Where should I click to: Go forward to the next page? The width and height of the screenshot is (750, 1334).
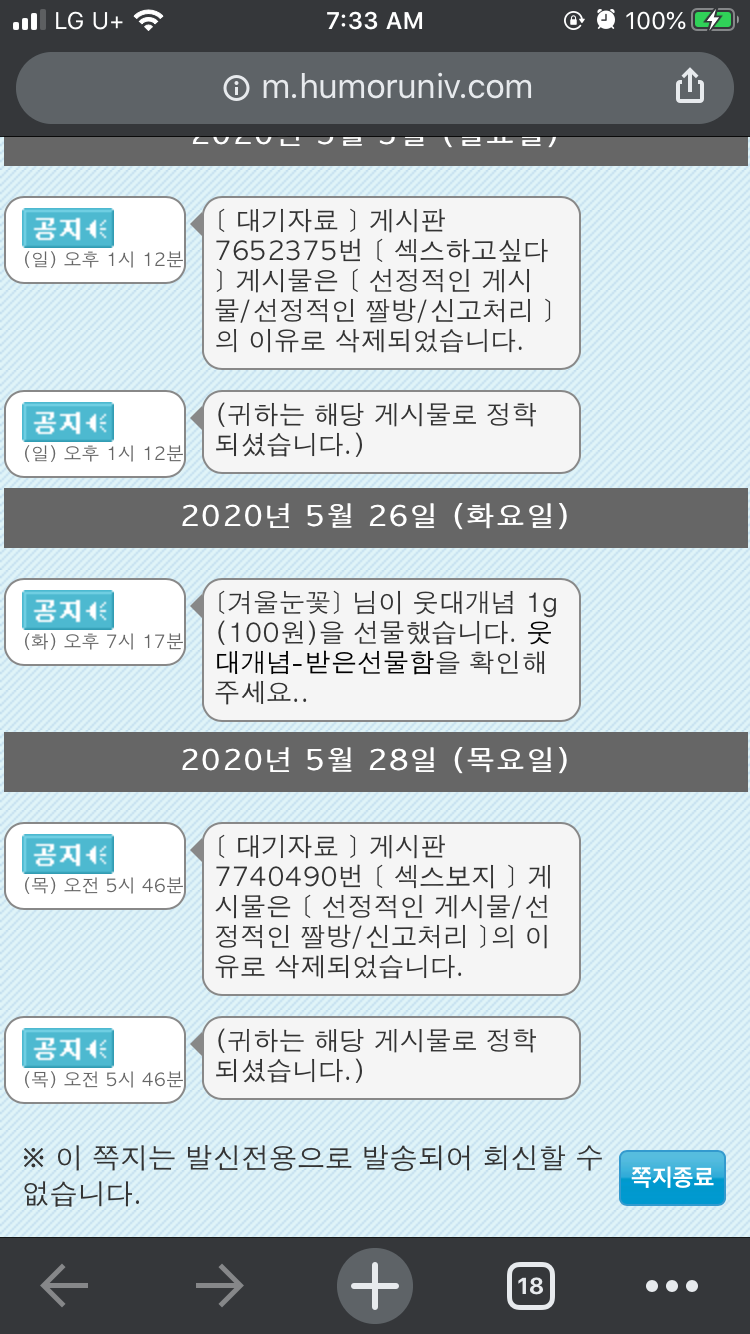[x=220, y=1286]
